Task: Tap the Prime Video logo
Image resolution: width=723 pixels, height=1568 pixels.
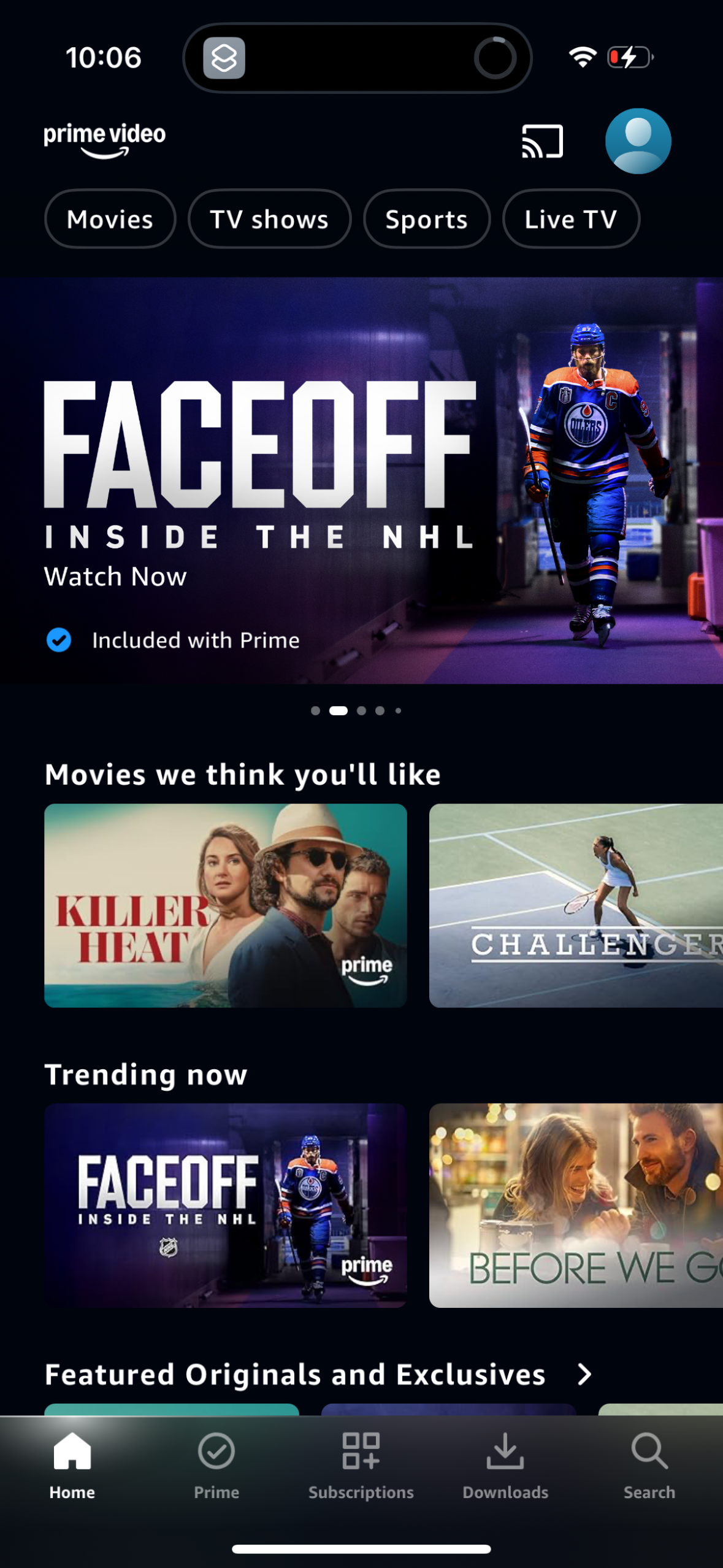Action: click(x=104, y=141)
